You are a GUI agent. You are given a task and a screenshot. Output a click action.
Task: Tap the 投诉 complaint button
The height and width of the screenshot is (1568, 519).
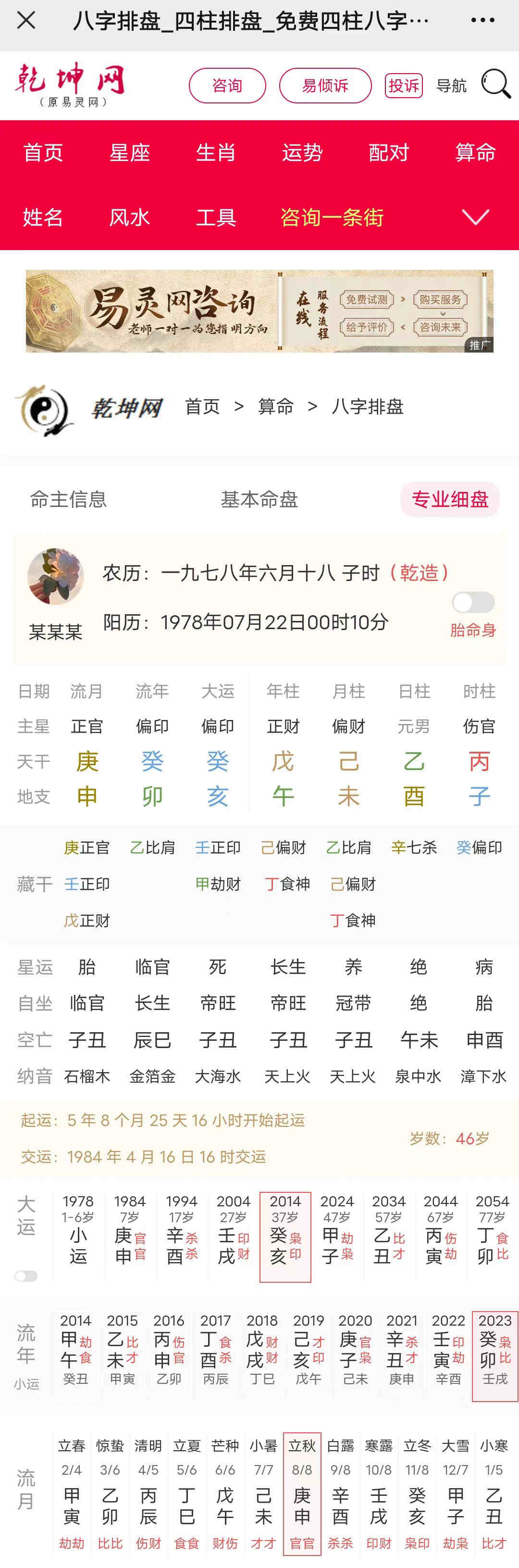tap(403, 86)
